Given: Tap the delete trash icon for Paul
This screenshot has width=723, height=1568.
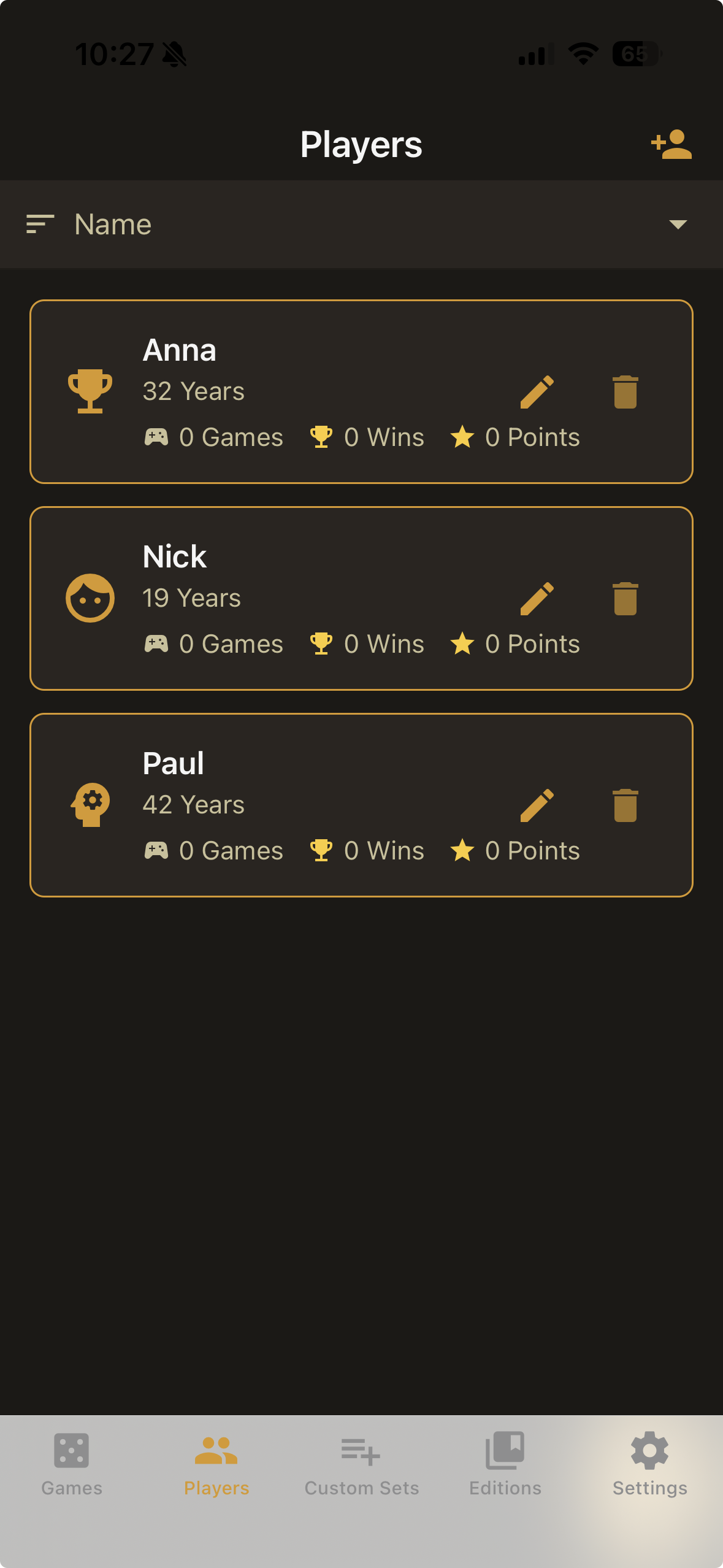Looking at the screenshot, I should pos(625,805).
